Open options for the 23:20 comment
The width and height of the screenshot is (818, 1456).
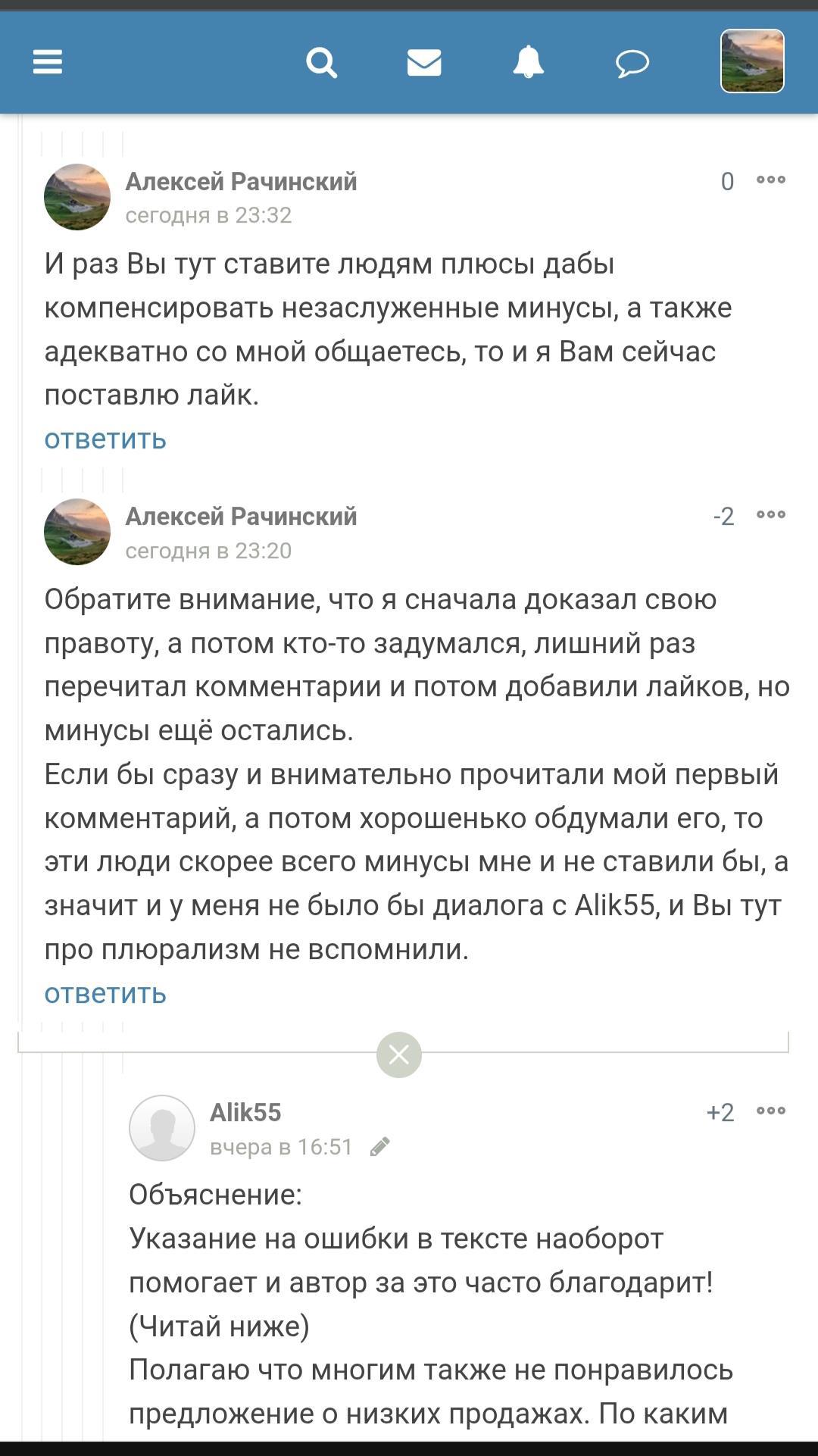pos(771,515)
